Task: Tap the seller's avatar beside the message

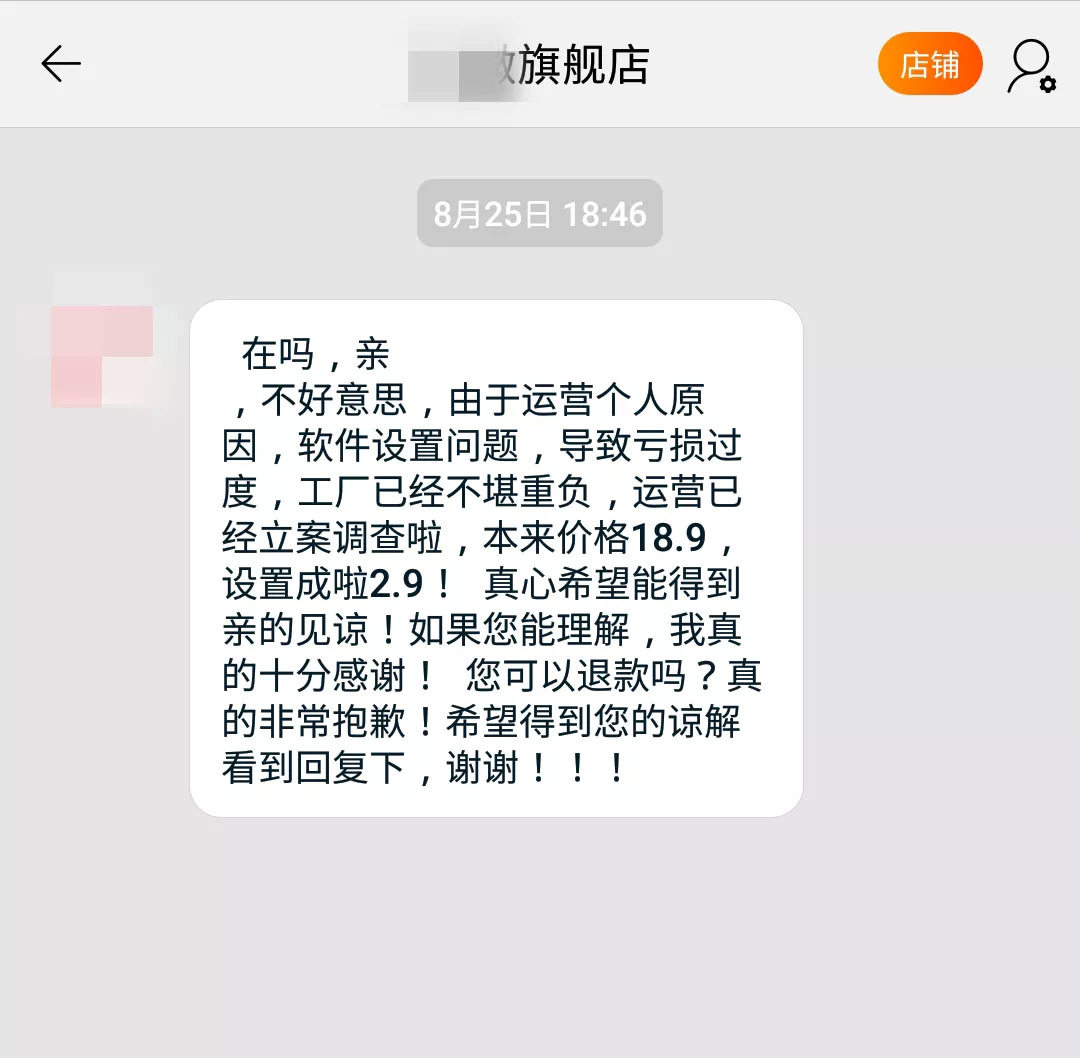Action: pos(102,357)
